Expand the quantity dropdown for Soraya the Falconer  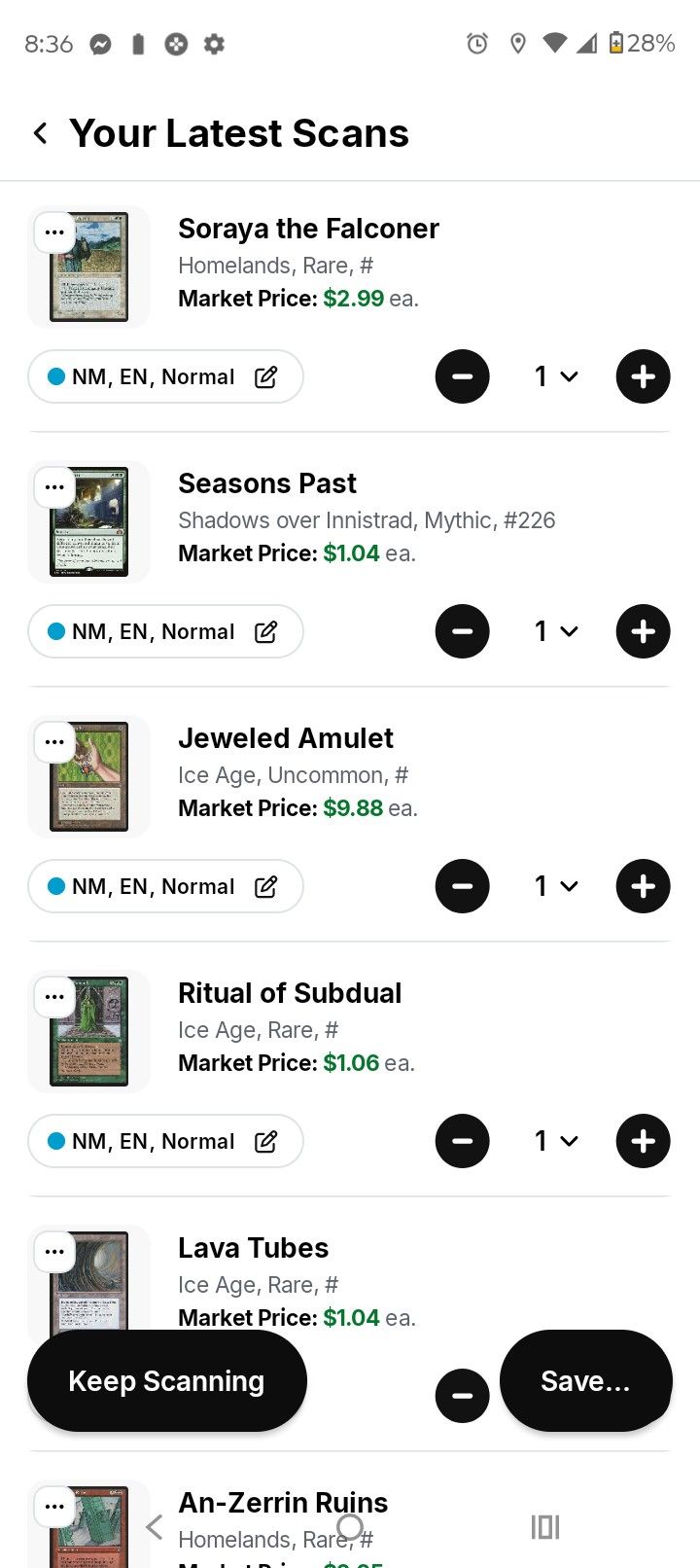click(554, 376)
